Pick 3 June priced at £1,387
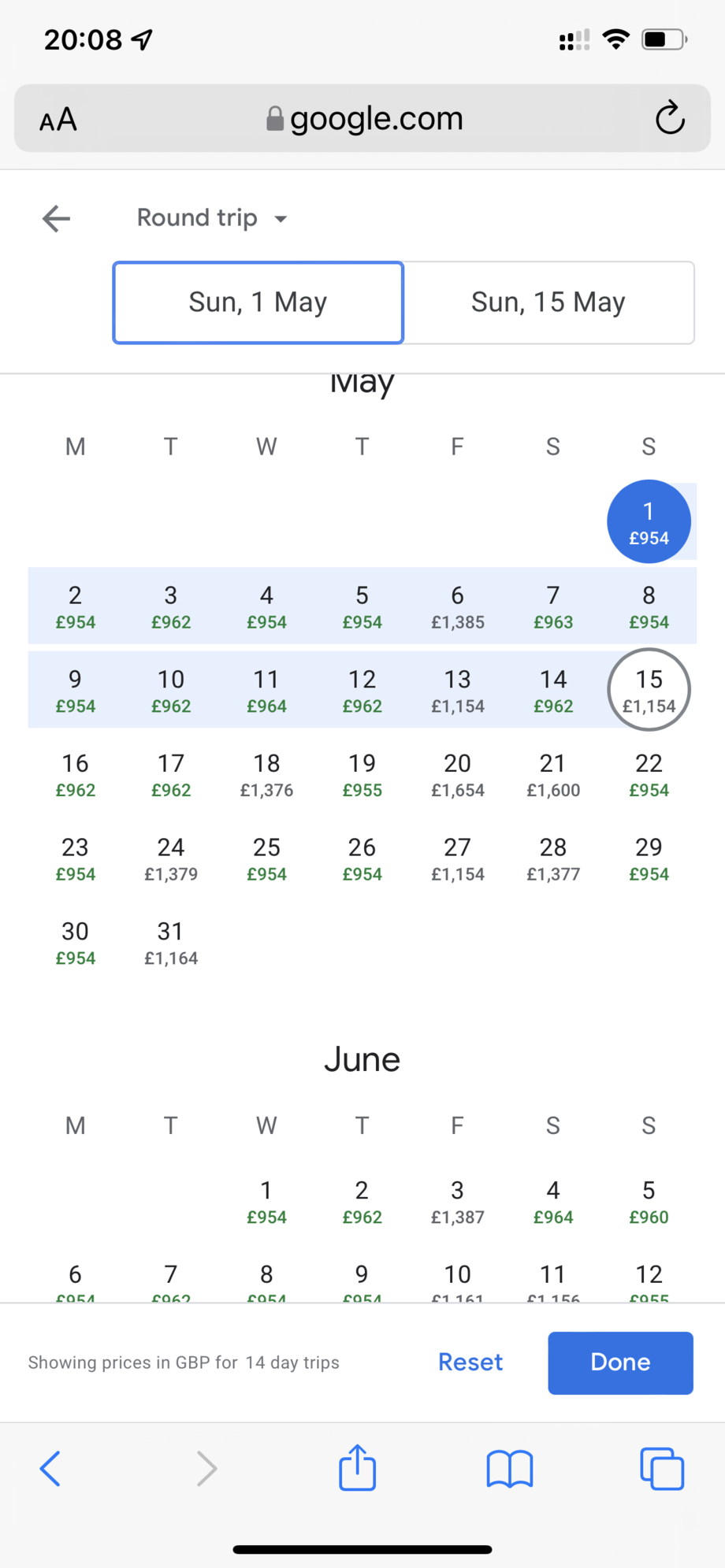Viewport: 725px width, 1568px height. point(457,1202)
